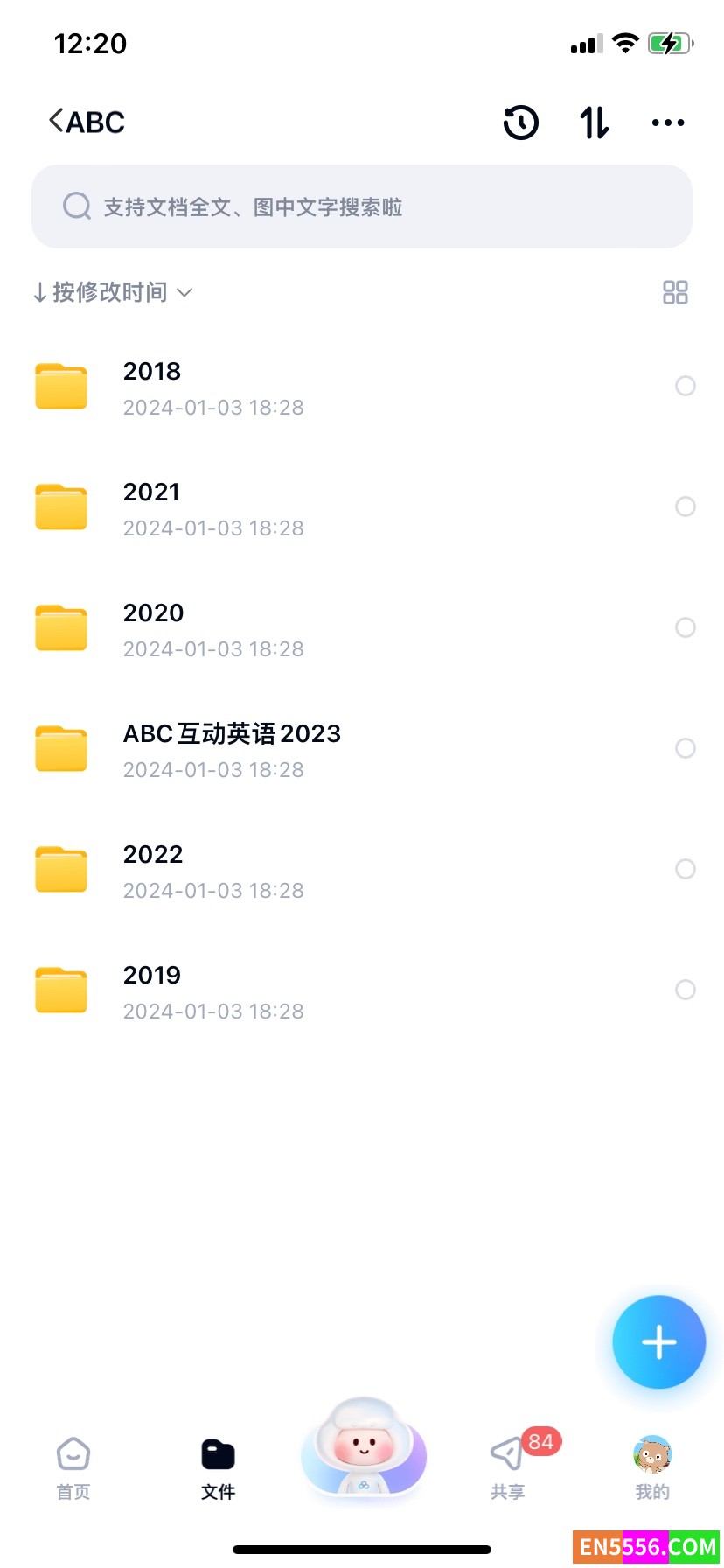This screenshot has height=1568, width=724.
Task: Select the 2018 folder's circle checkbox
Action: [686, 386]
